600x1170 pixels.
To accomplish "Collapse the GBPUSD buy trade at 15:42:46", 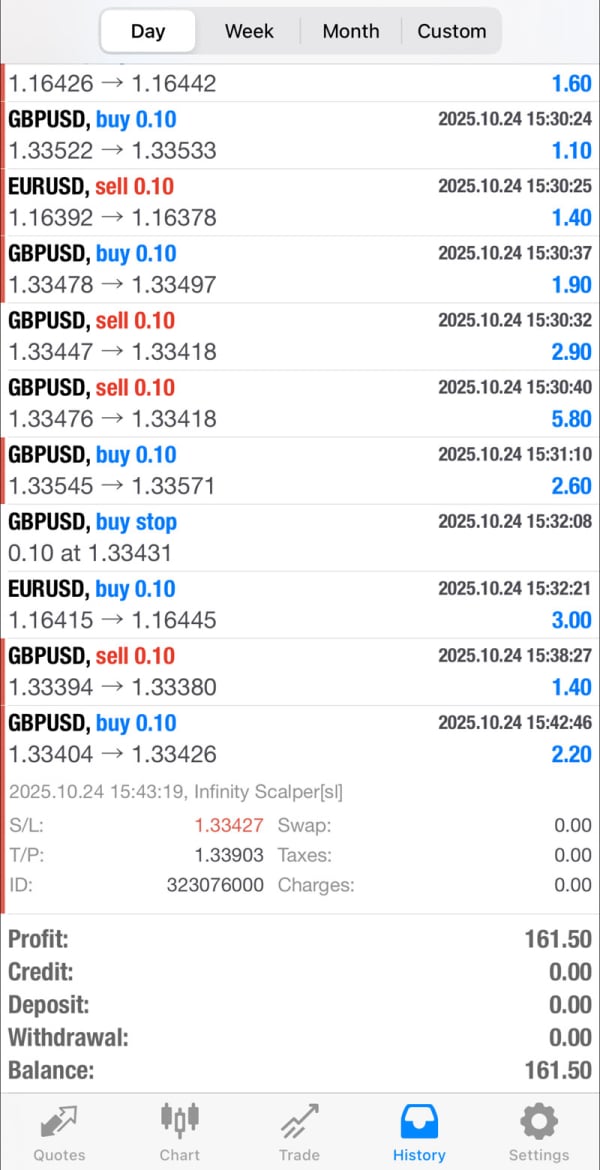I will pos(300,738).
